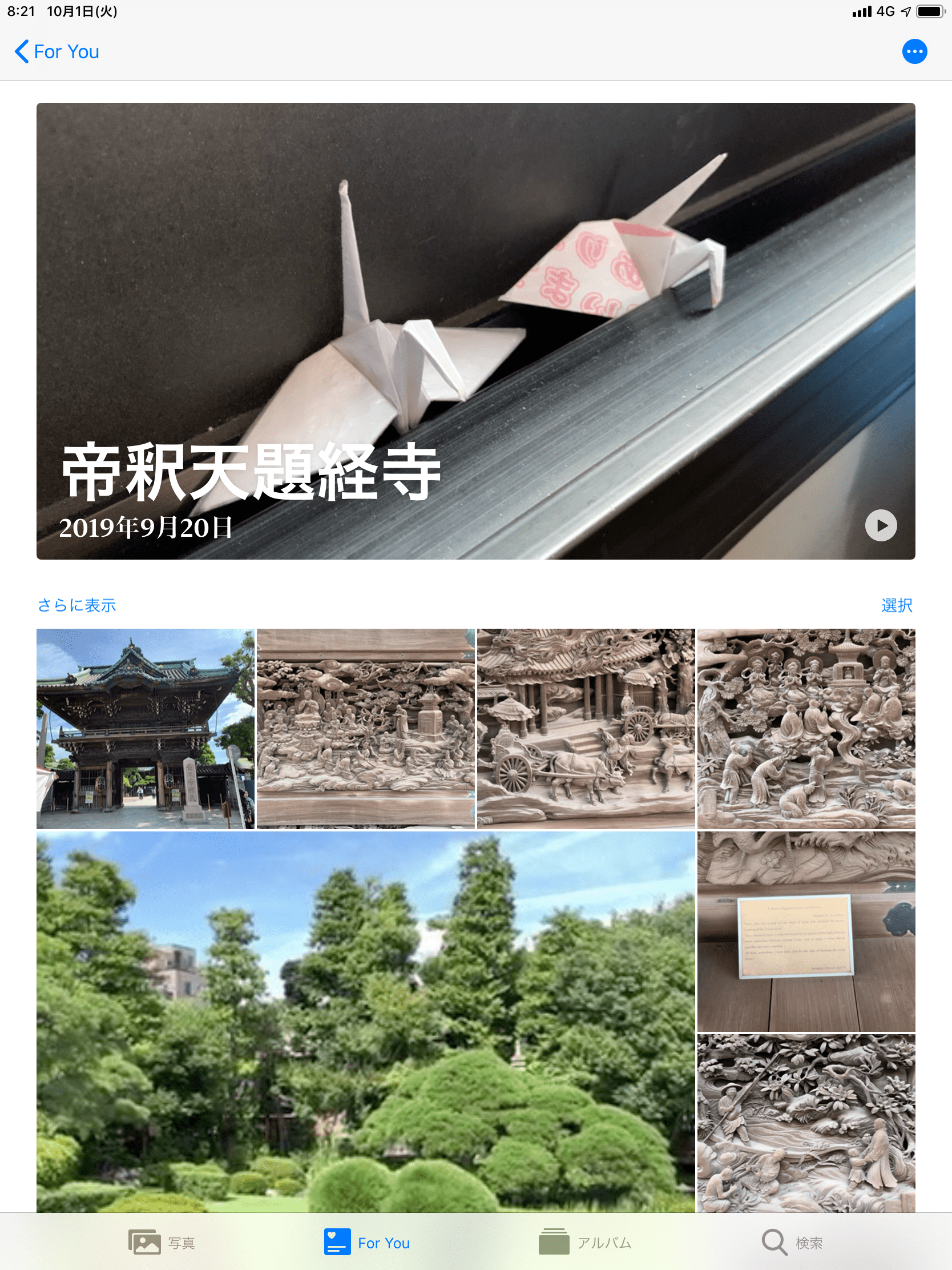
Task: Switch to the アルバム tab
Action: pos(586,1243)
